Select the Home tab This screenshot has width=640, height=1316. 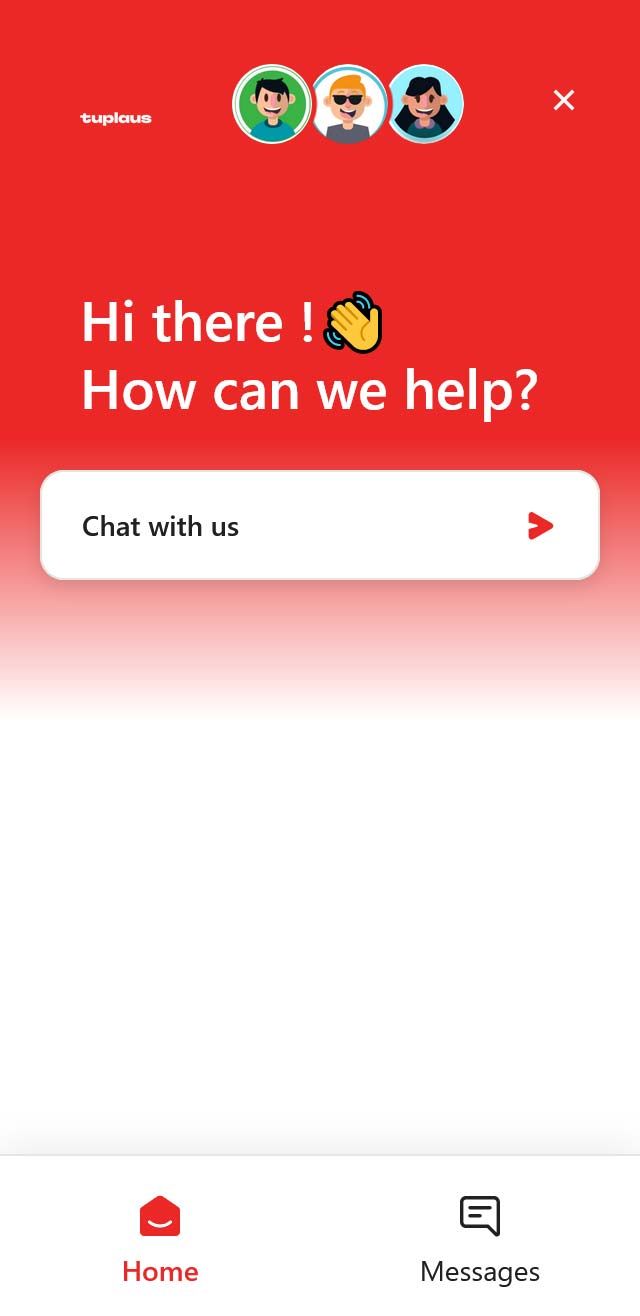coord(160,1240)
